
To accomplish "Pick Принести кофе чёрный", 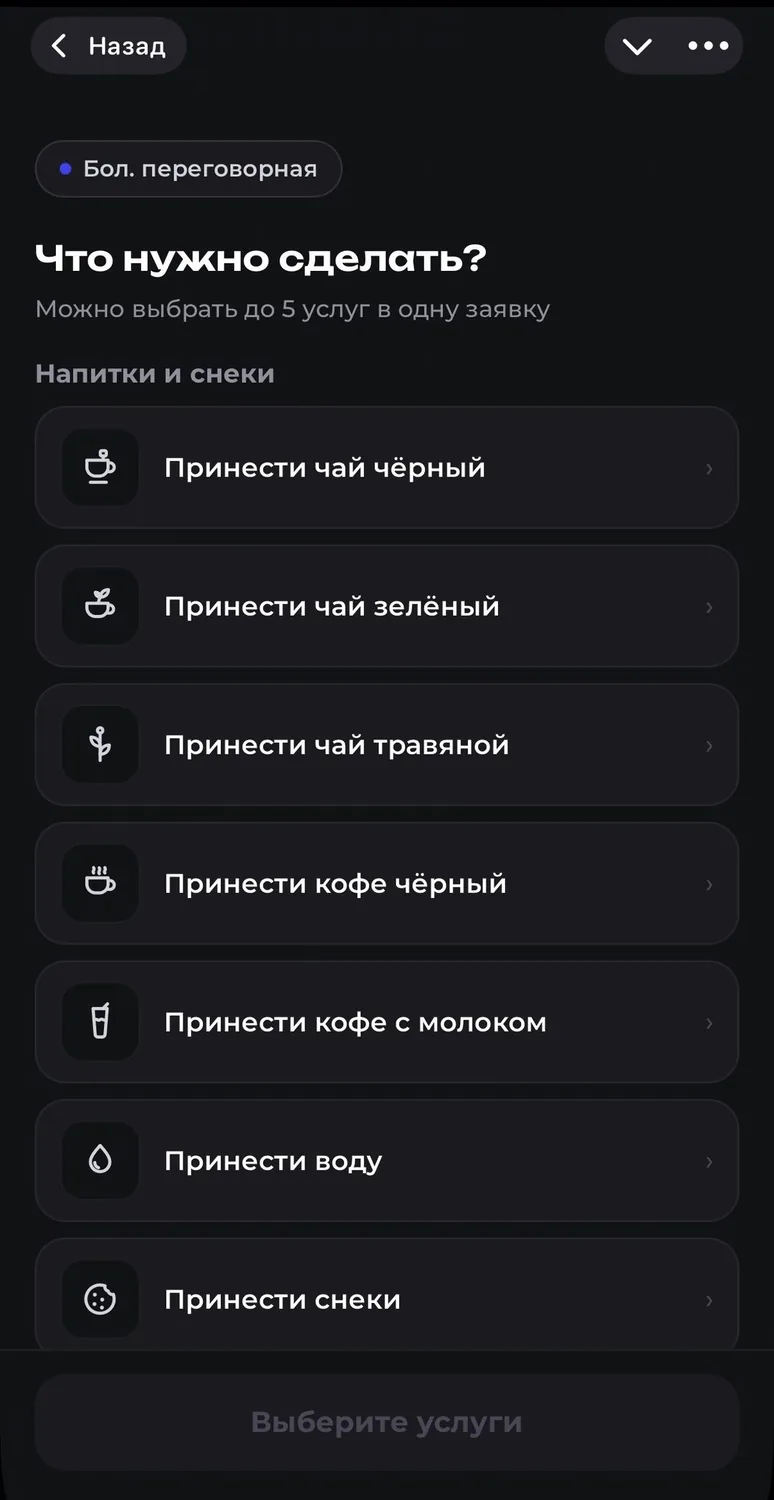I will [387, 883].
